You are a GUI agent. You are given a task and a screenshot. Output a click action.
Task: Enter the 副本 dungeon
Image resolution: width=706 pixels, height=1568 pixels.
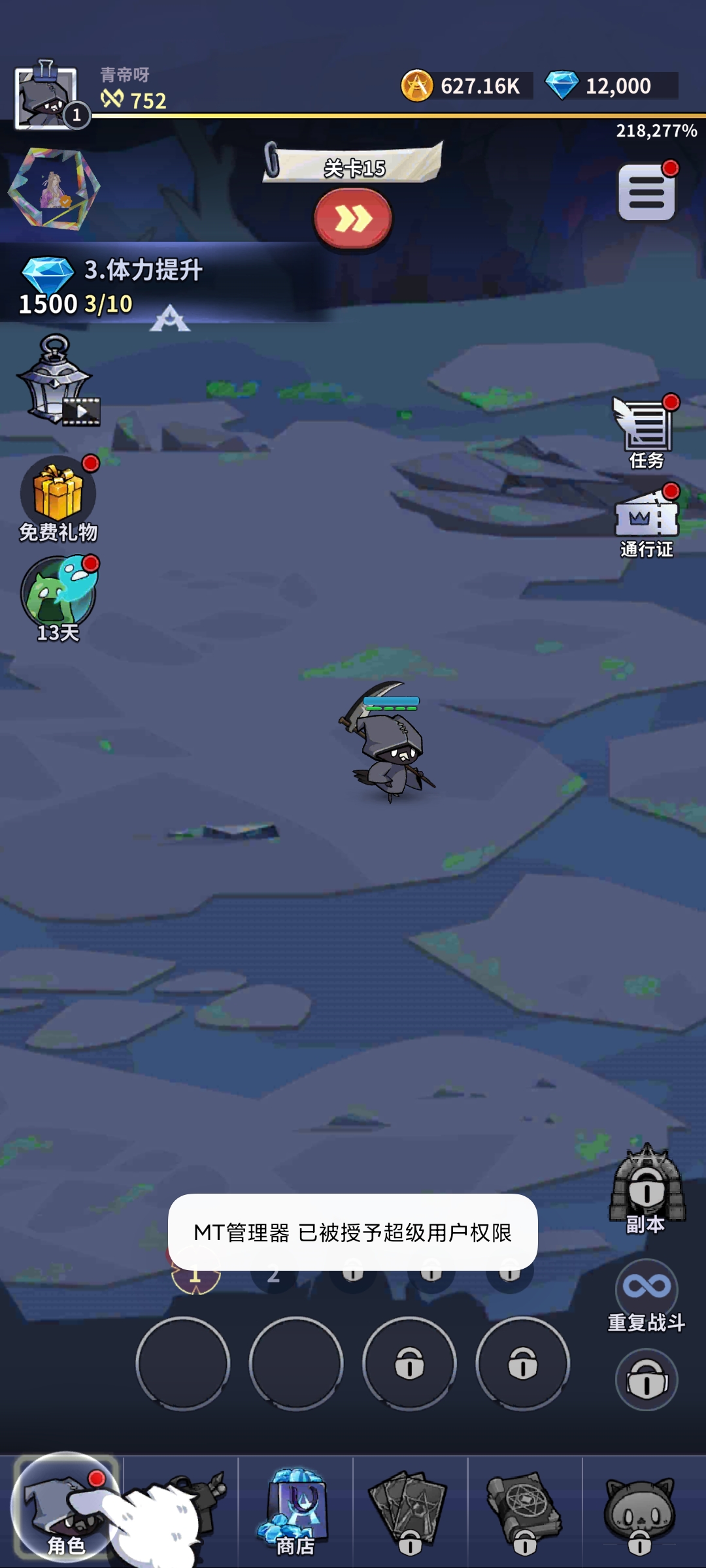tap(646, 1189)
